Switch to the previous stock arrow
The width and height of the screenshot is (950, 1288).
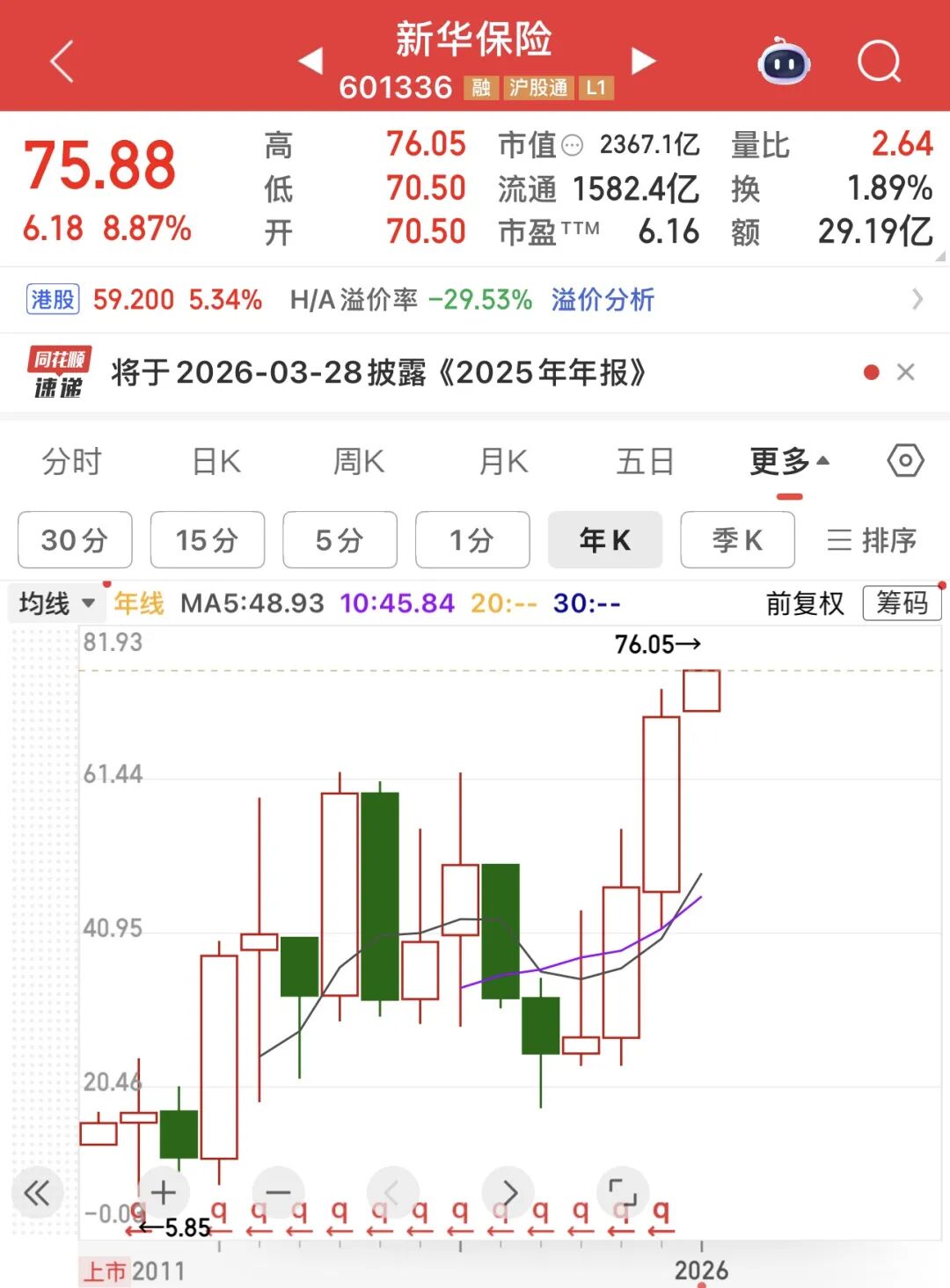coord(311,61)
